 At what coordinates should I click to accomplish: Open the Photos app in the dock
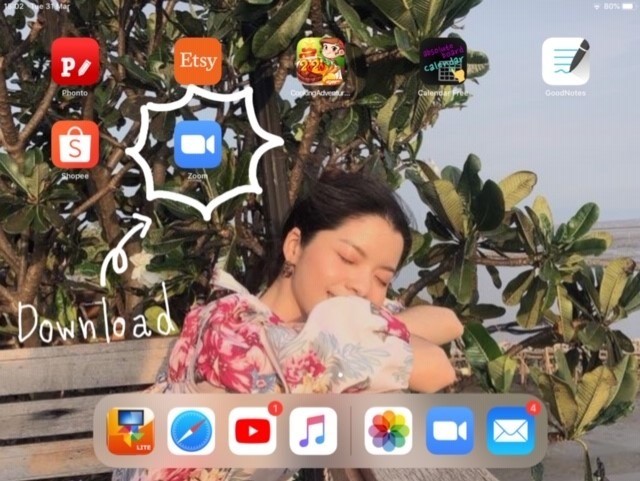(388, 431)
